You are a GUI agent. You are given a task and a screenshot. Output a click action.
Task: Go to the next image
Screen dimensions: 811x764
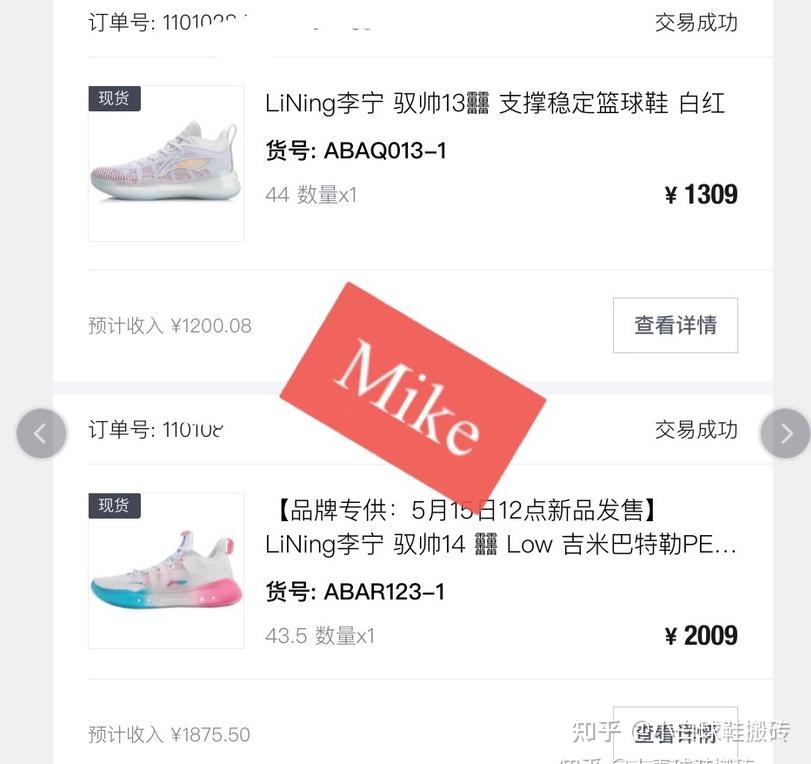click(x=785, y=433)
